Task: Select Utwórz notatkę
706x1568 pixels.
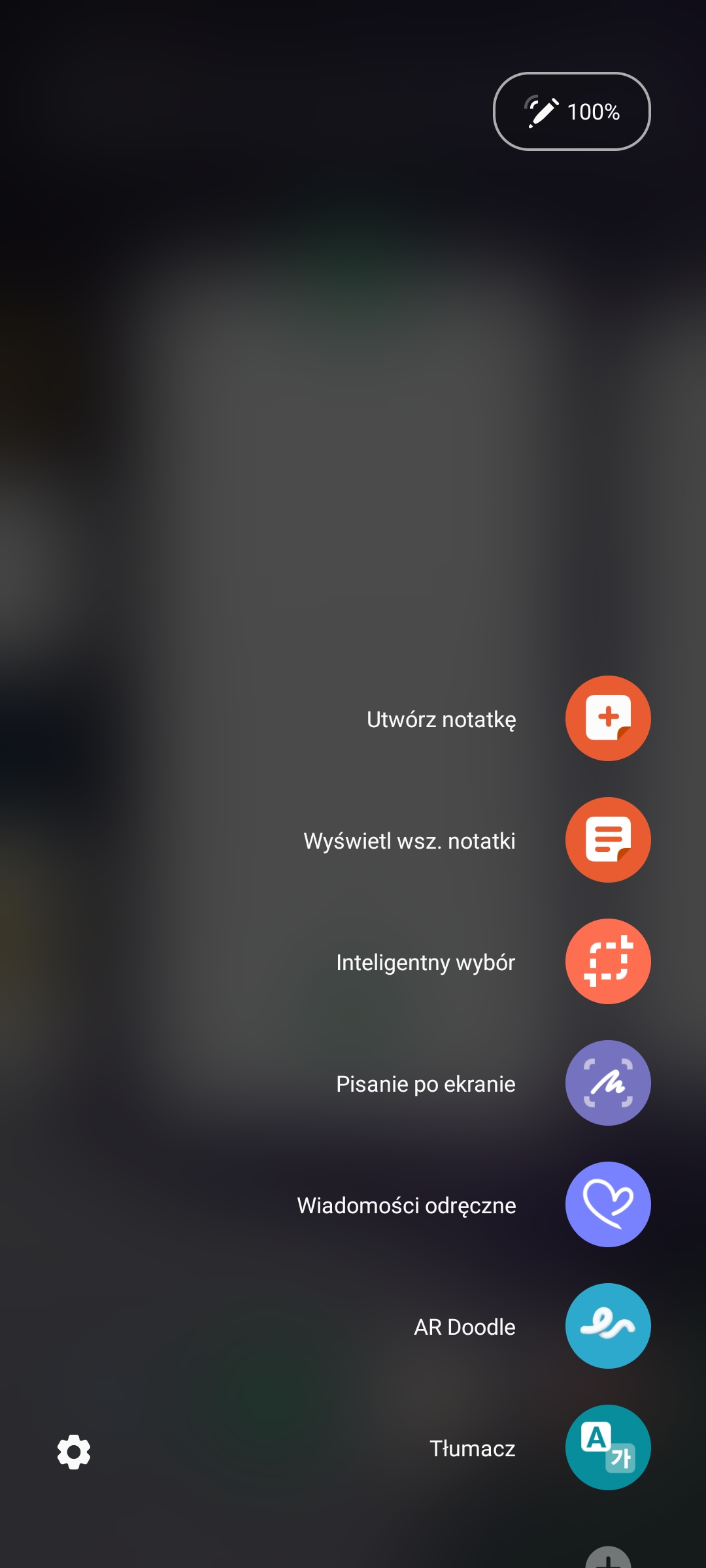Action: [607, 718]
